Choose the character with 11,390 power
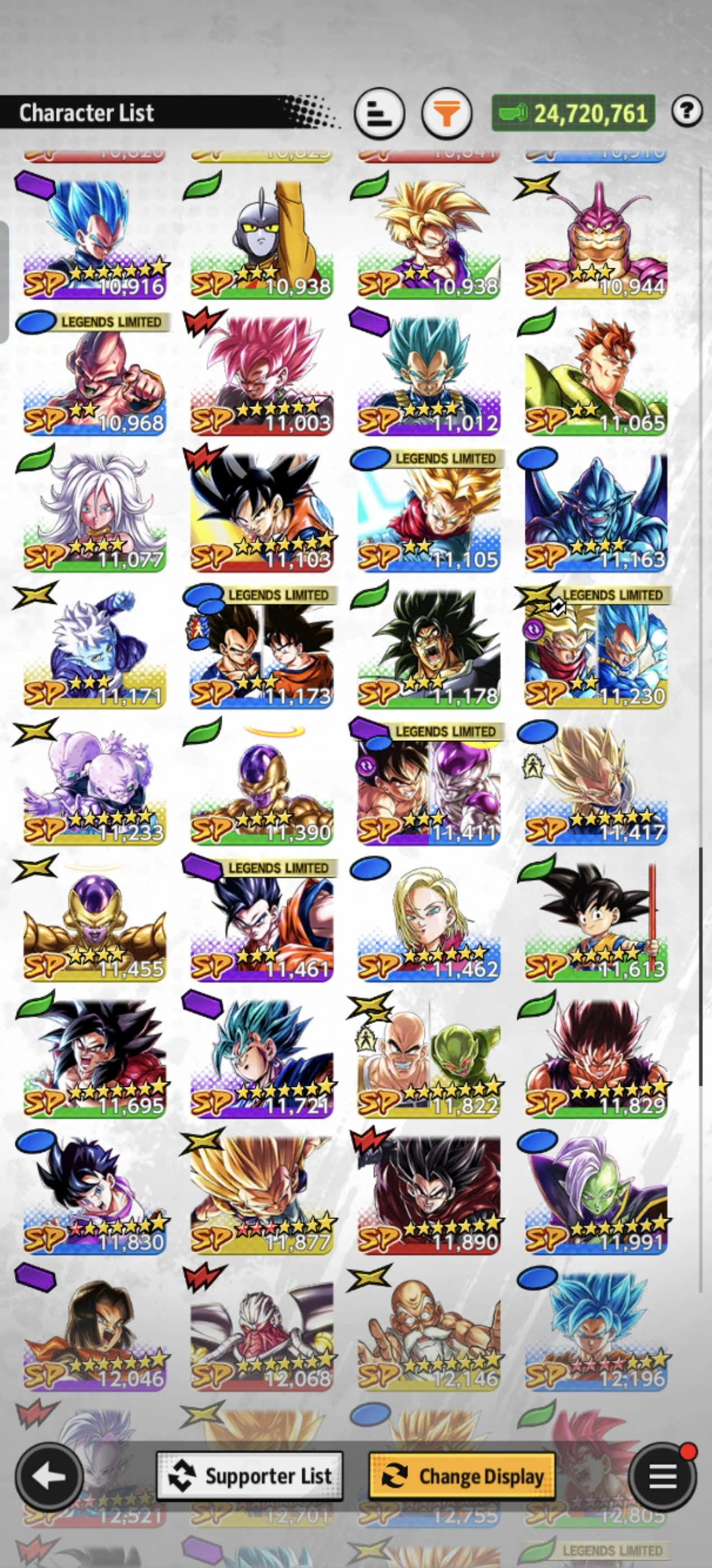712x1568 pixels. click(261, 785)
